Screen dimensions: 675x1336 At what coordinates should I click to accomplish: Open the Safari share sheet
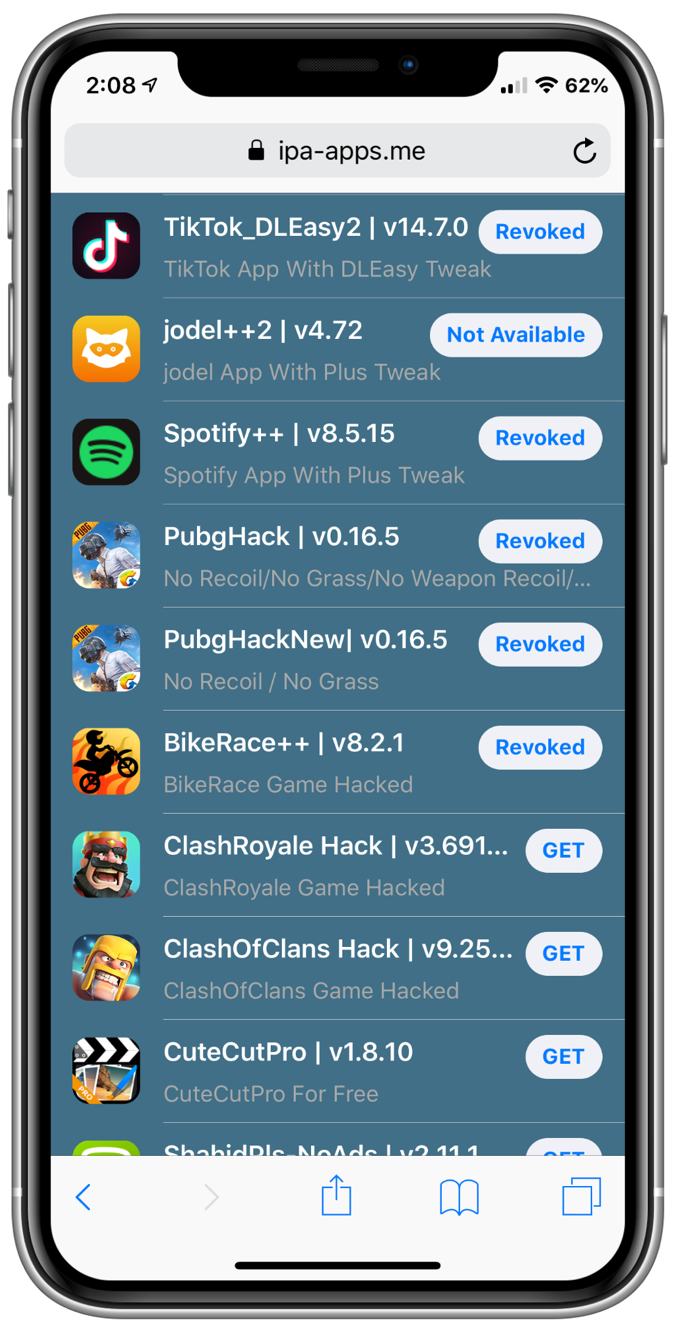[x=336, y=1195]
